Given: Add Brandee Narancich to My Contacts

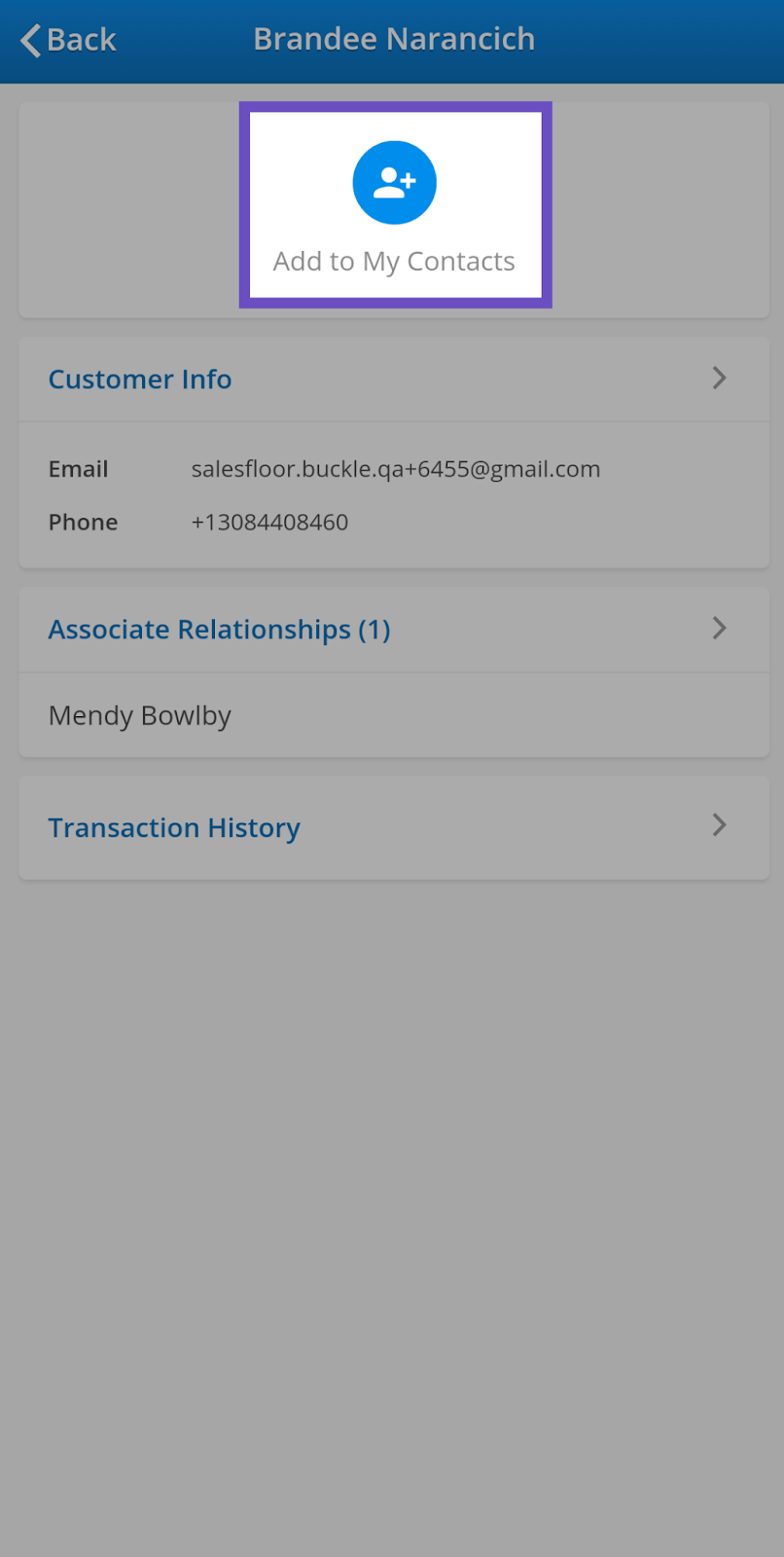Looking at the screenshot, I should tap(394, 184).
